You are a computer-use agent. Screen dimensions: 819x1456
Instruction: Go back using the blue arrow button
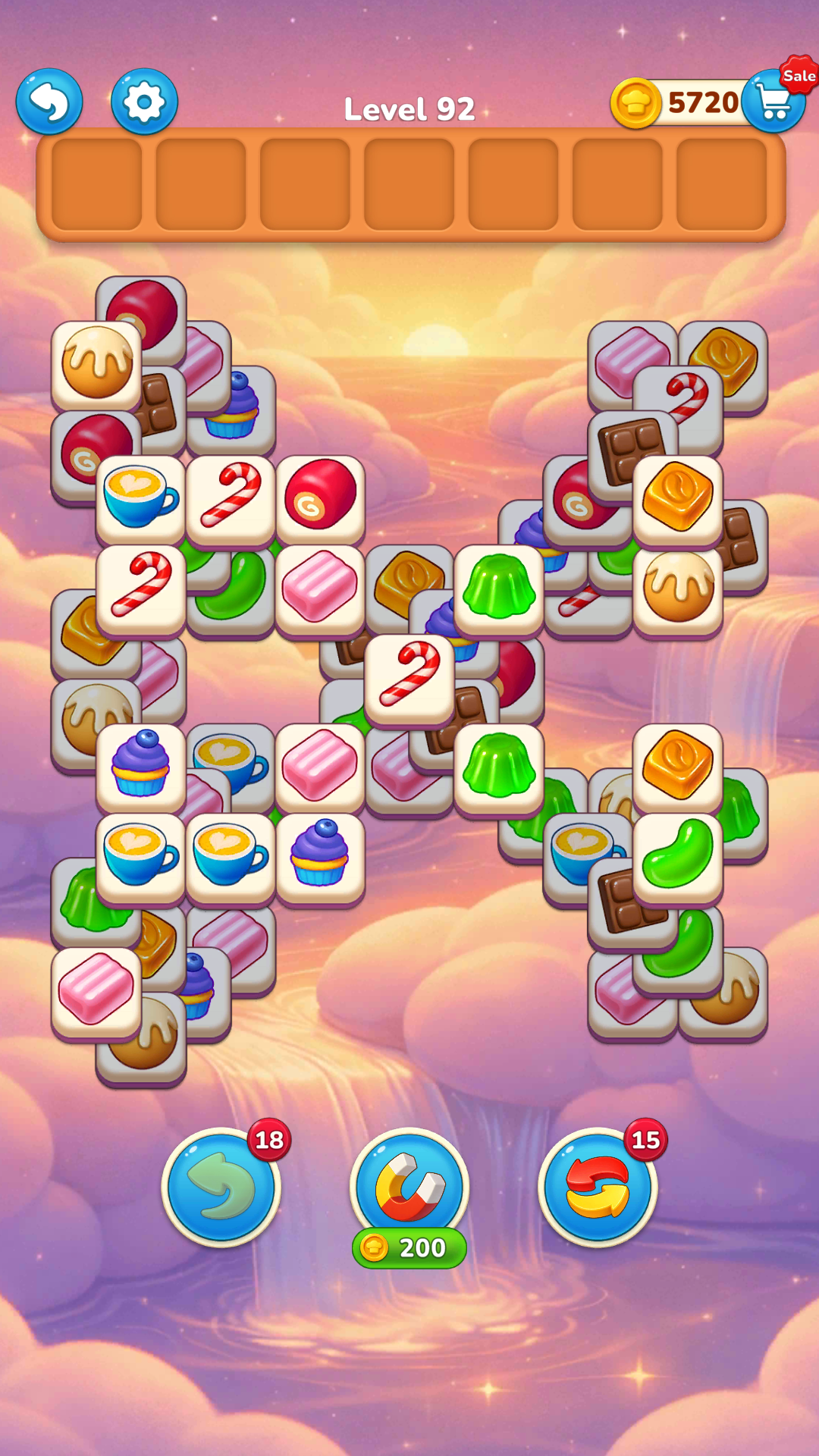point(49,102)
